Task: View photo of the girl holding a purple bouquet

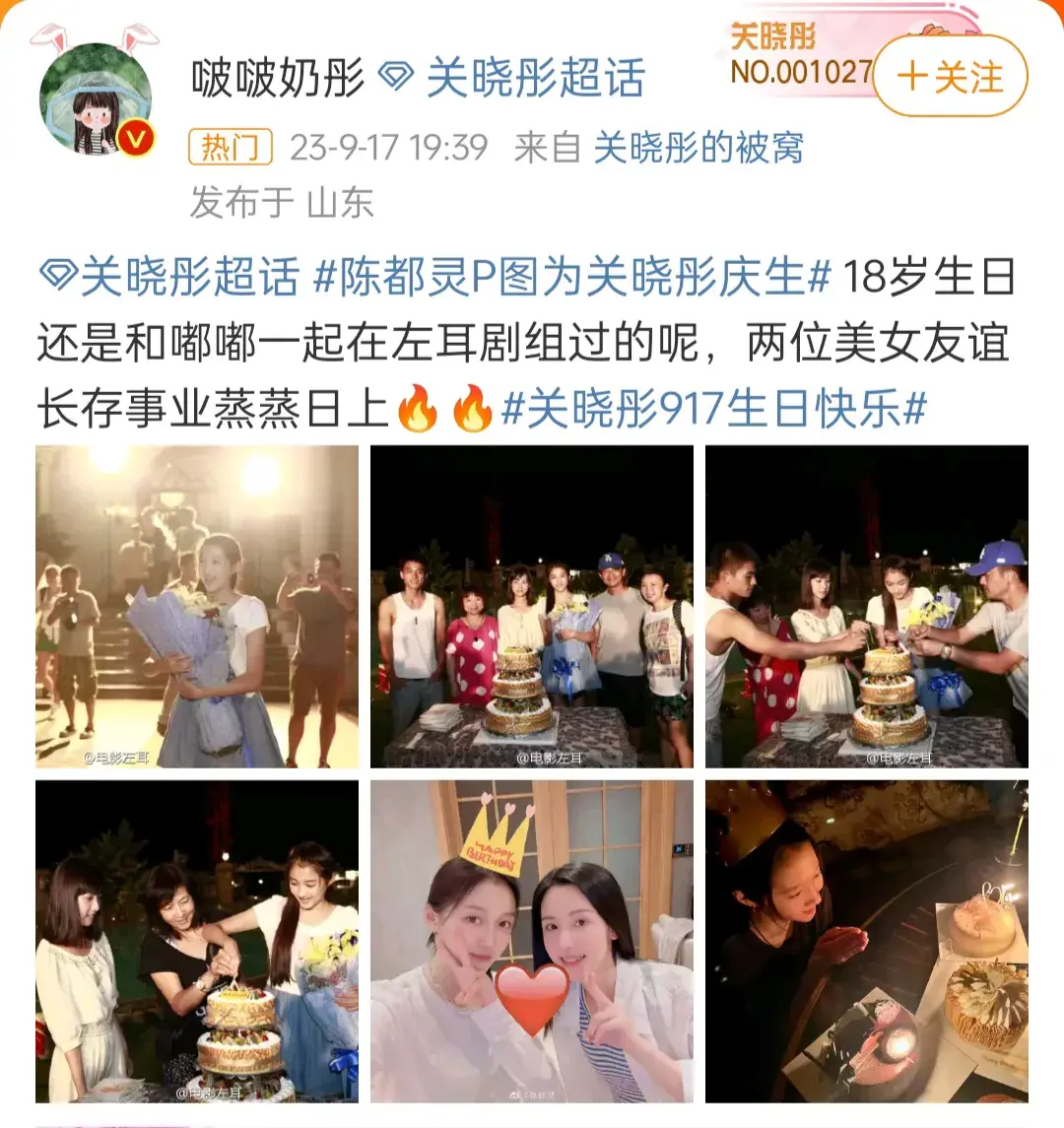Action: click(197, 606)
